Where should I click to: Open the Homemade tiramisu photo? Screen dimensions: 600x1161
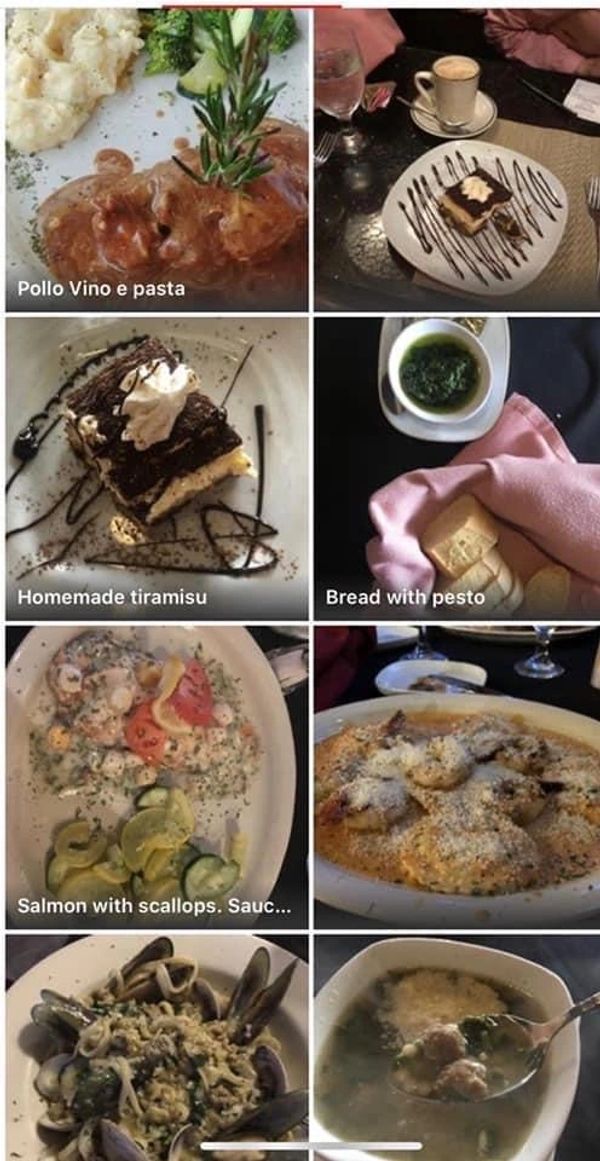point(157,468)
